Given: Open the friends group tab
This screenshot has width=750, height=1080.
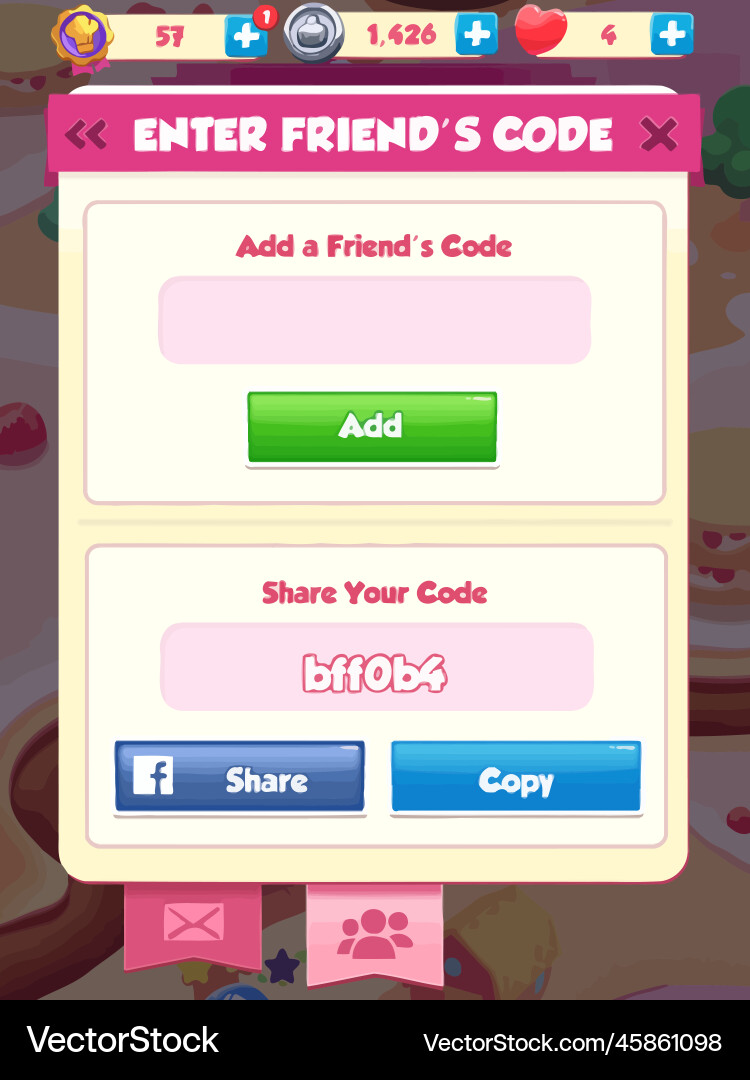Looking at the screenshot, I should click(x=375, y=935).
